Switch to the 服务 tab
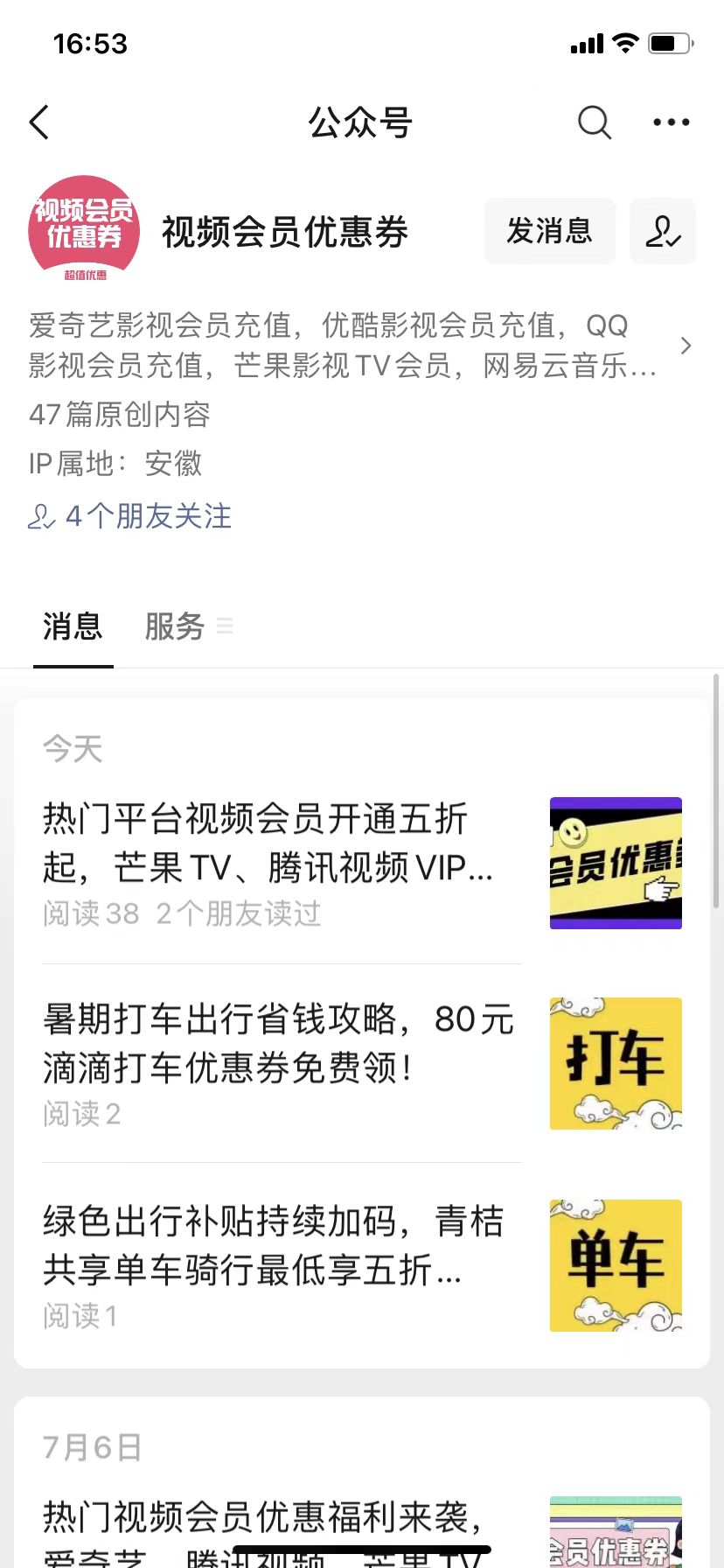The width and height of the screenshot is (724, 1568). (x=175, y=626)
